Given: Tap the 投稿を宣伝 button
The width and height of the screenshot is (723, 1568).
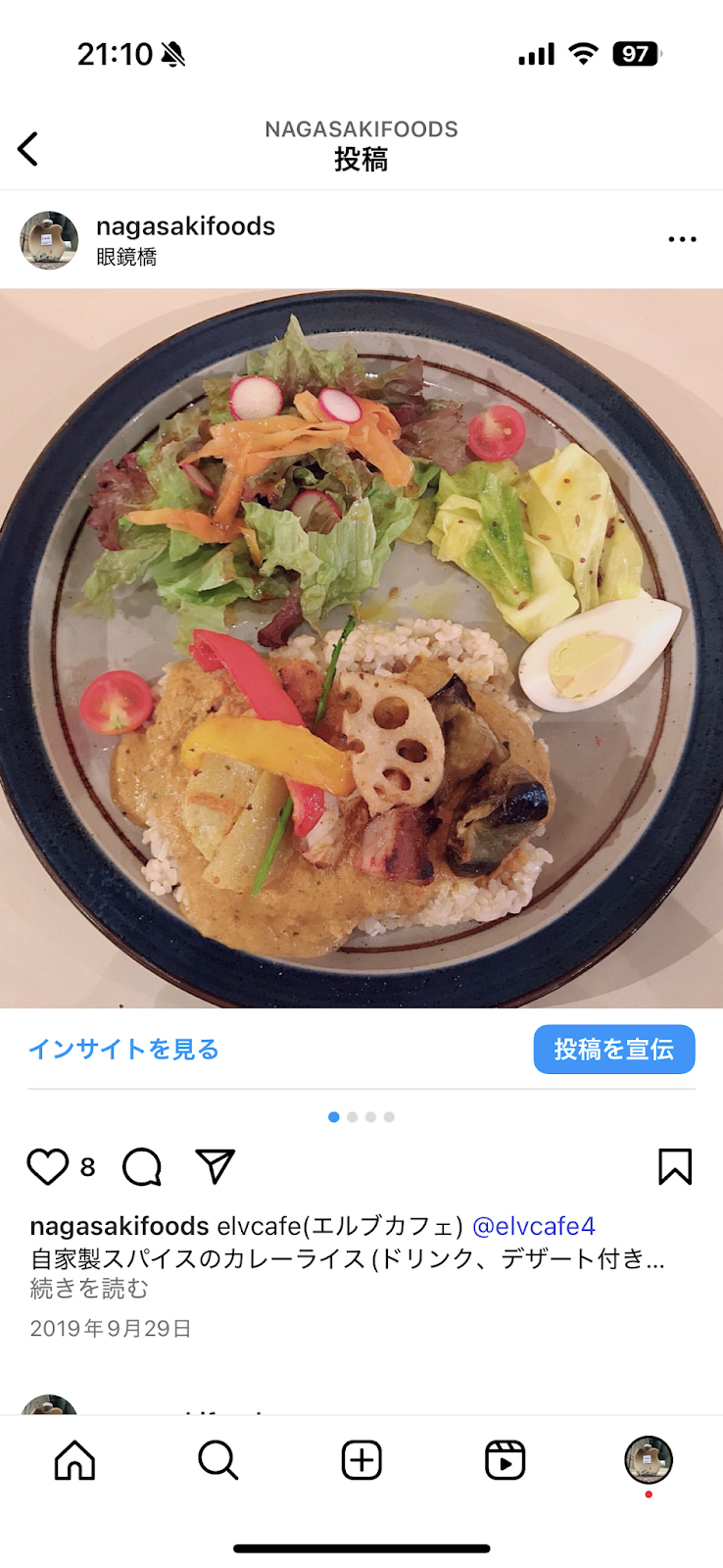Looking at the screenshot, I should pos(613,1050).
